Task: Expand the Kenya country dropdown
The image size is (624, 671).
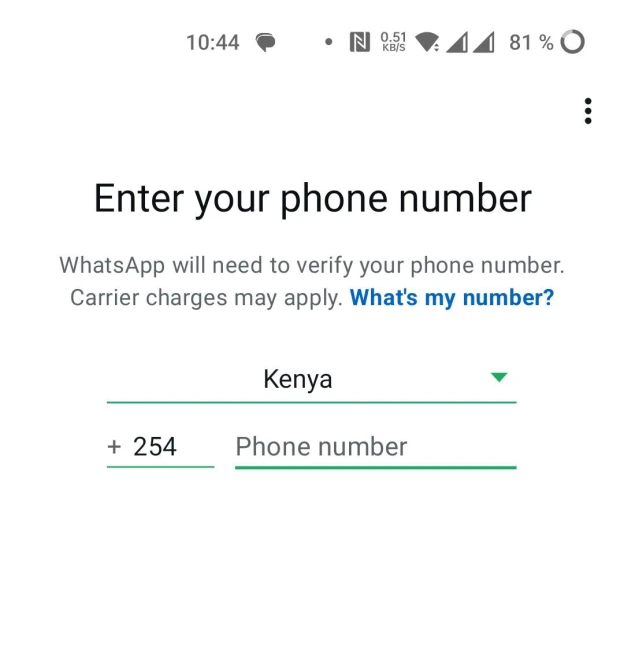Action: click(499, 378)
